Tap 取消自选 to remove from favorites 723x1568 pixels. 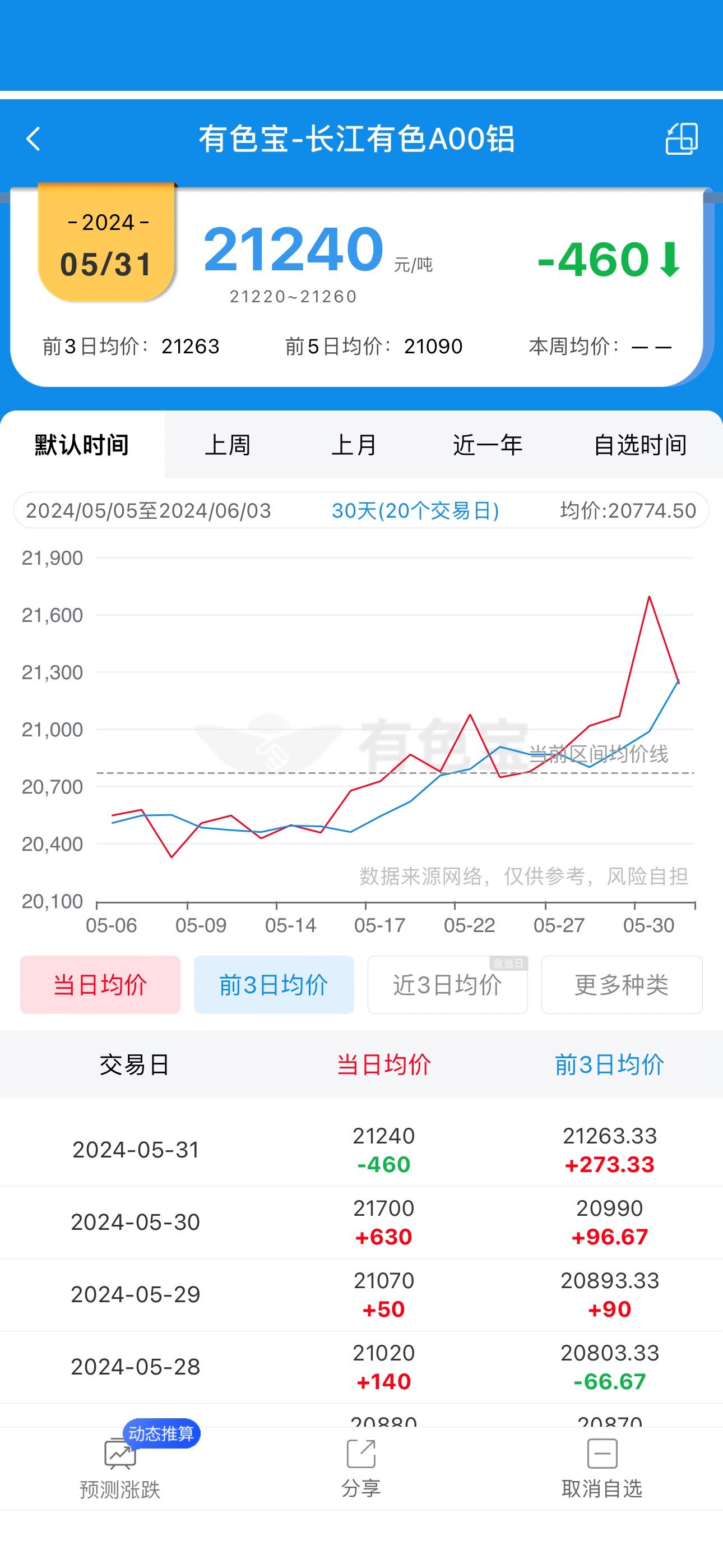[x=602, y=1468]
